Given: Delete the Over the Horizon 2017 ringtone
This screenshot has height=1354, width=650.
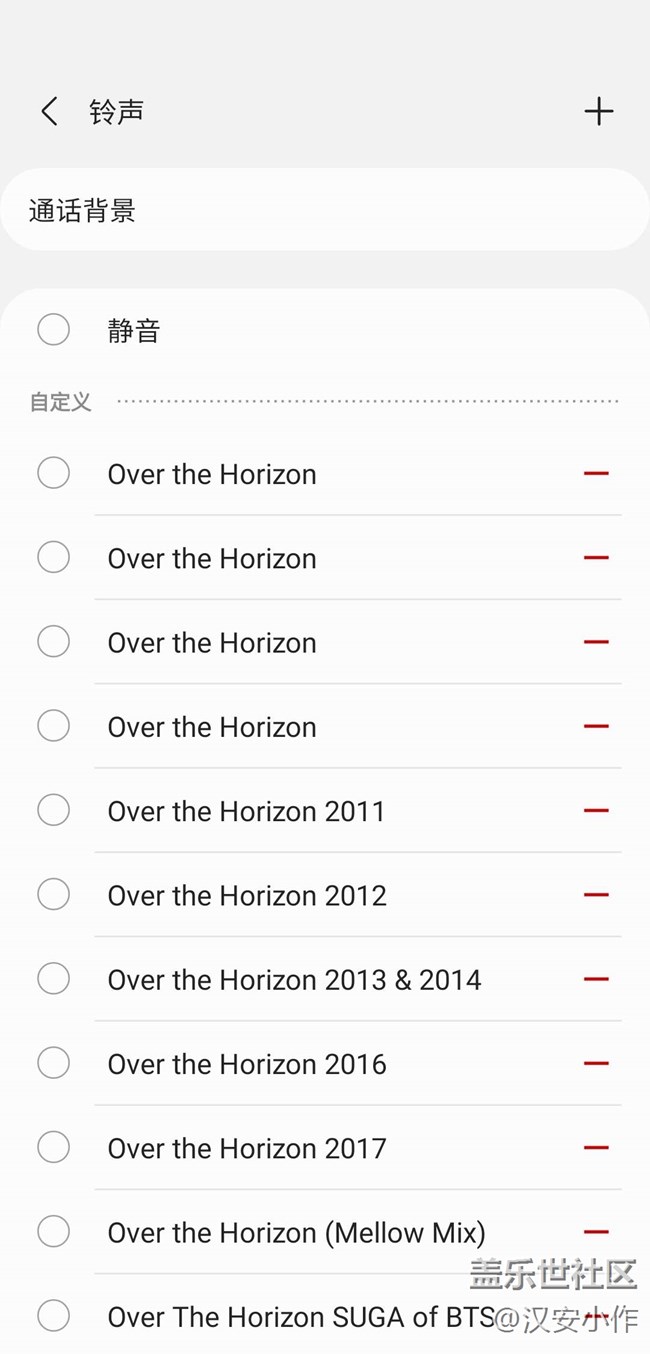Looking at the screenshot, I should click(x=596, y=1147).
